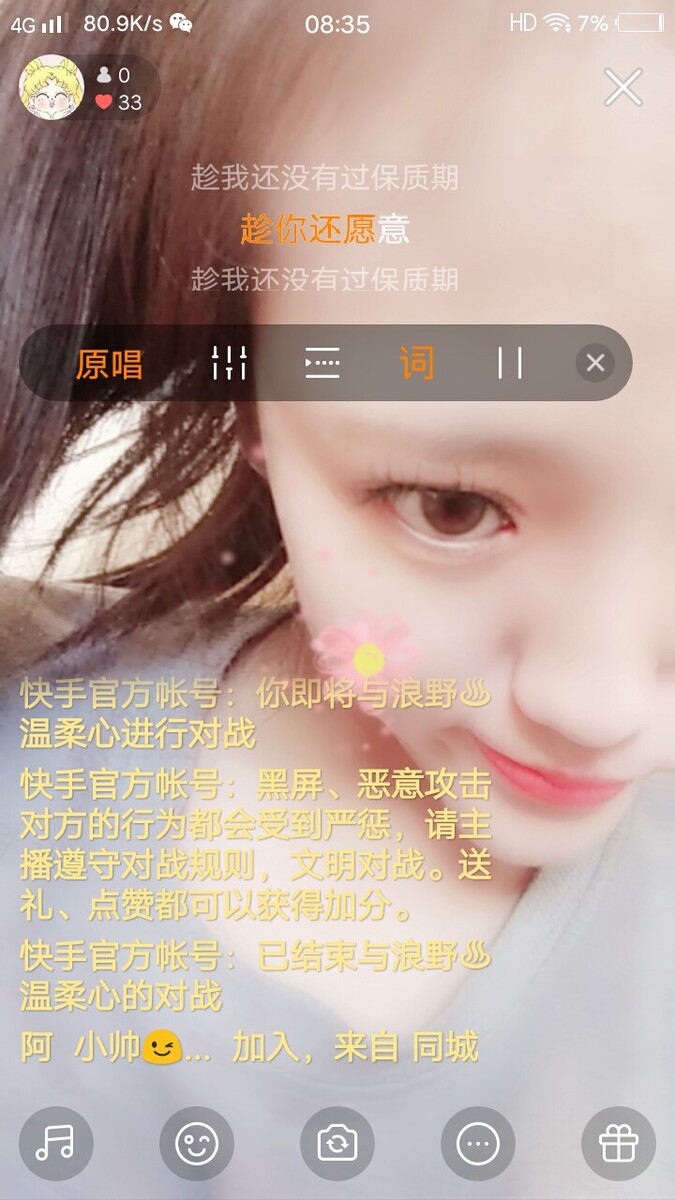The width and height of the screenshot is (675, 1200).
Task: Close the live stream with top X
Action: click(x=623, y=88)
